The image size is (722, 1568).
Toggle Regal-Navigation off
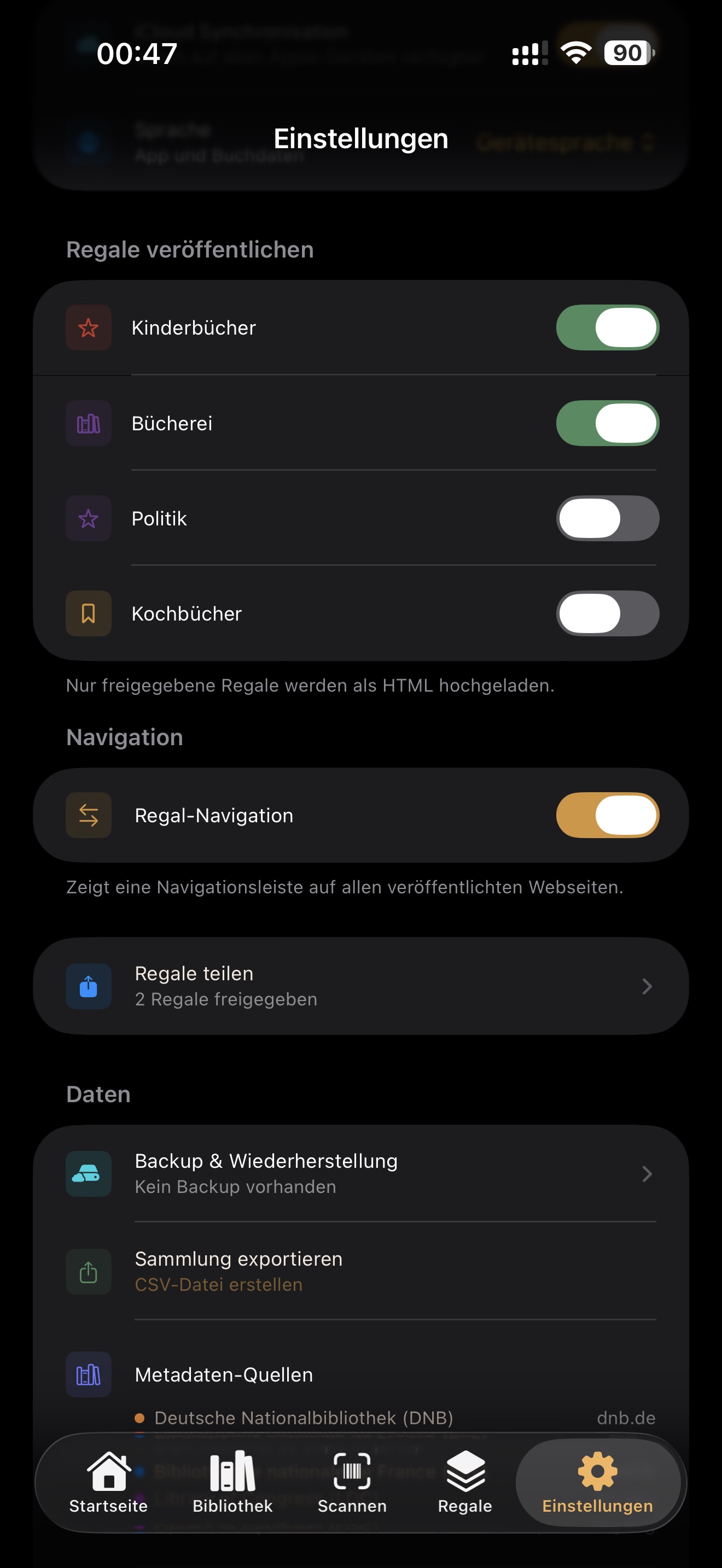(x=607, y=815)
